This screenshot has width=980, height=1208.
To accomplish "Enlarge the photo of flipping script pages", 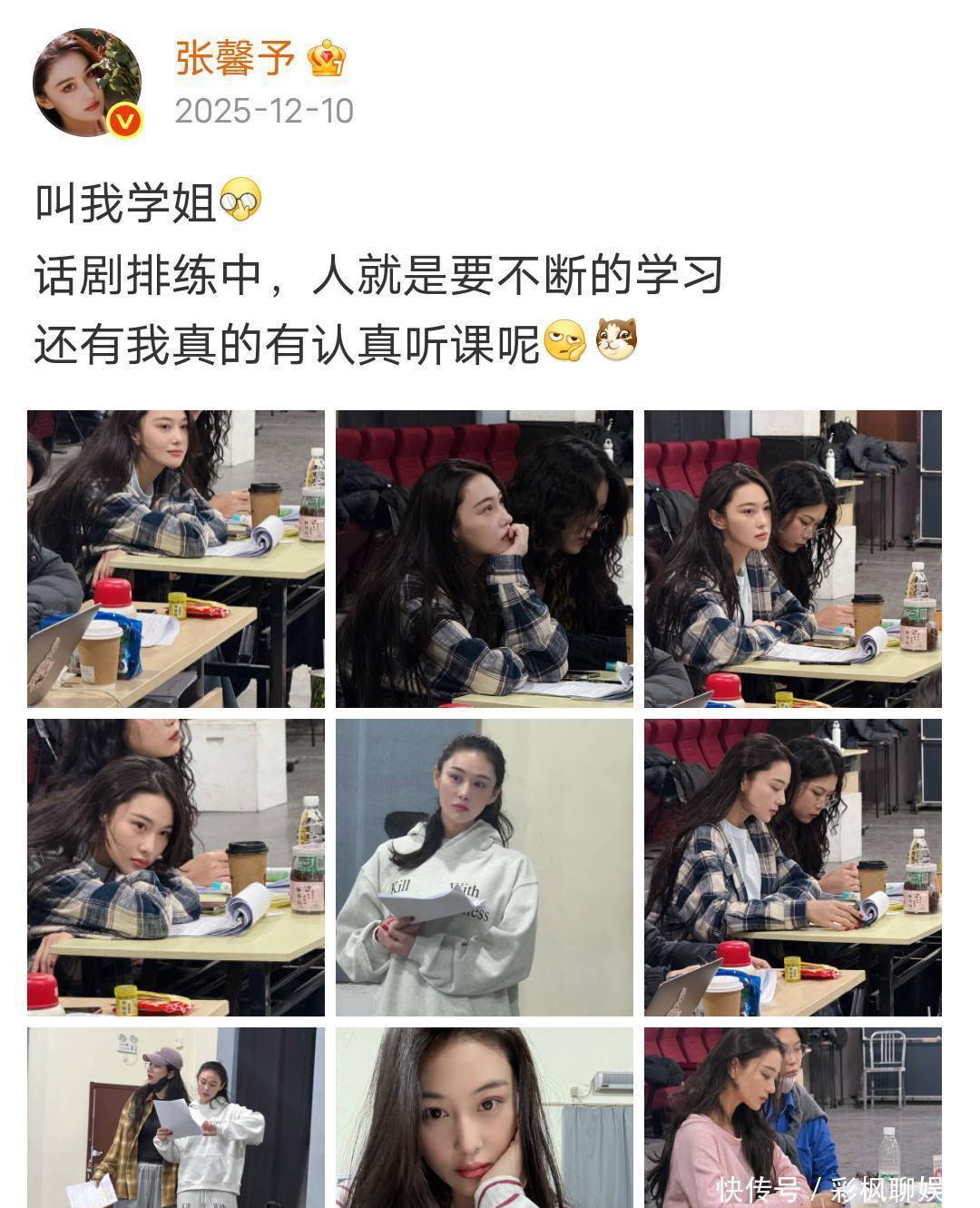I will click(x=792, y=867).
